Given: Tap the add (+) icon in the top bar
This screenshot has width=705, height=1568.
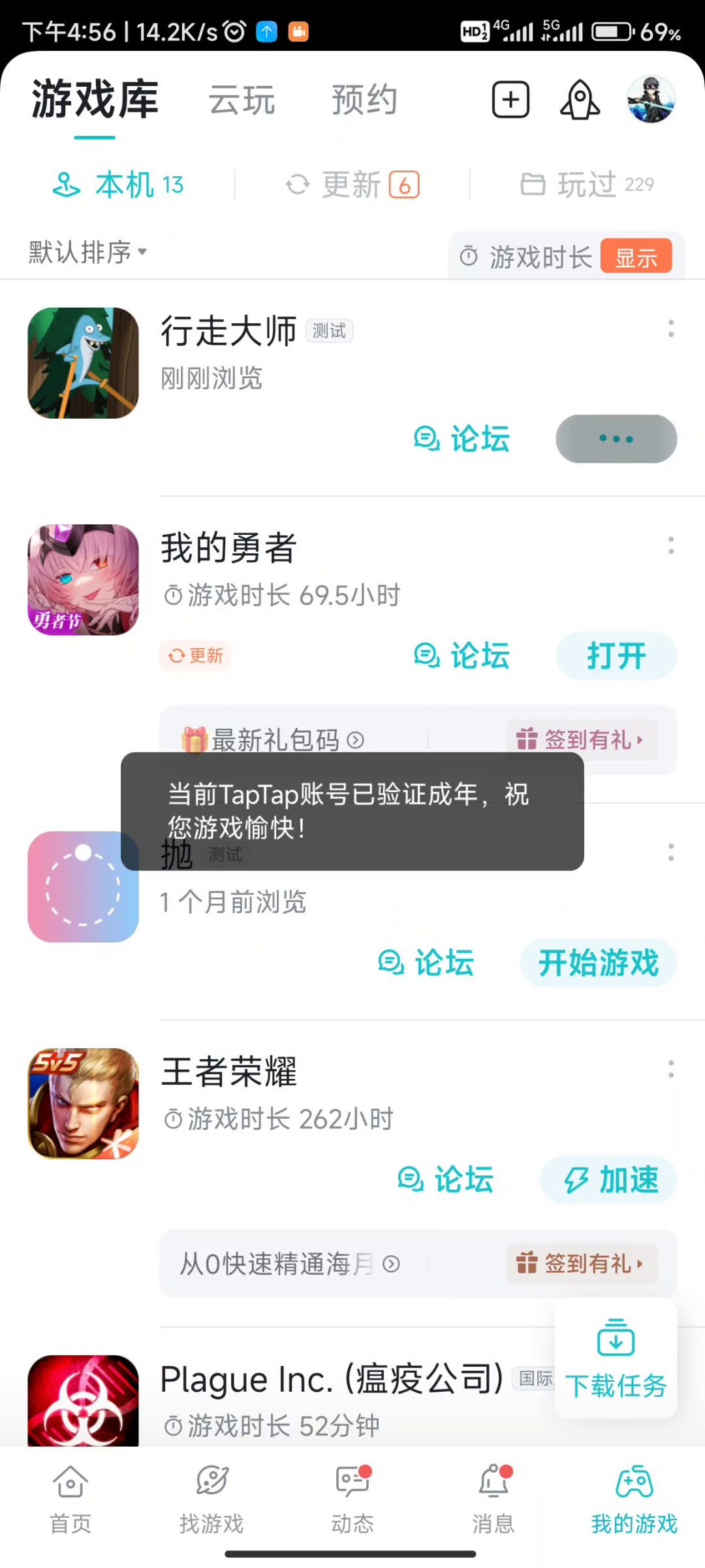Looking at the screenshot, I should pyautogui.click(x=510, y=100).
